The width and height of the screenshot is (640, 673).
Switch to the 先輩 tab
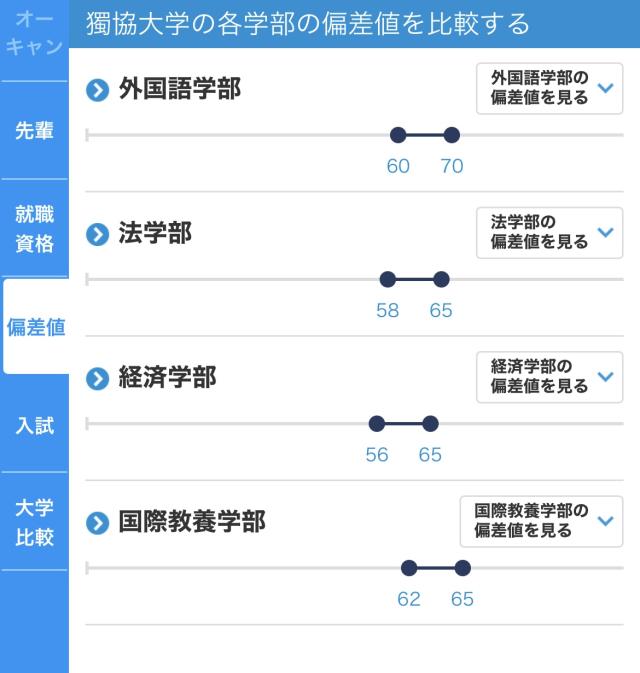[34, 130]
